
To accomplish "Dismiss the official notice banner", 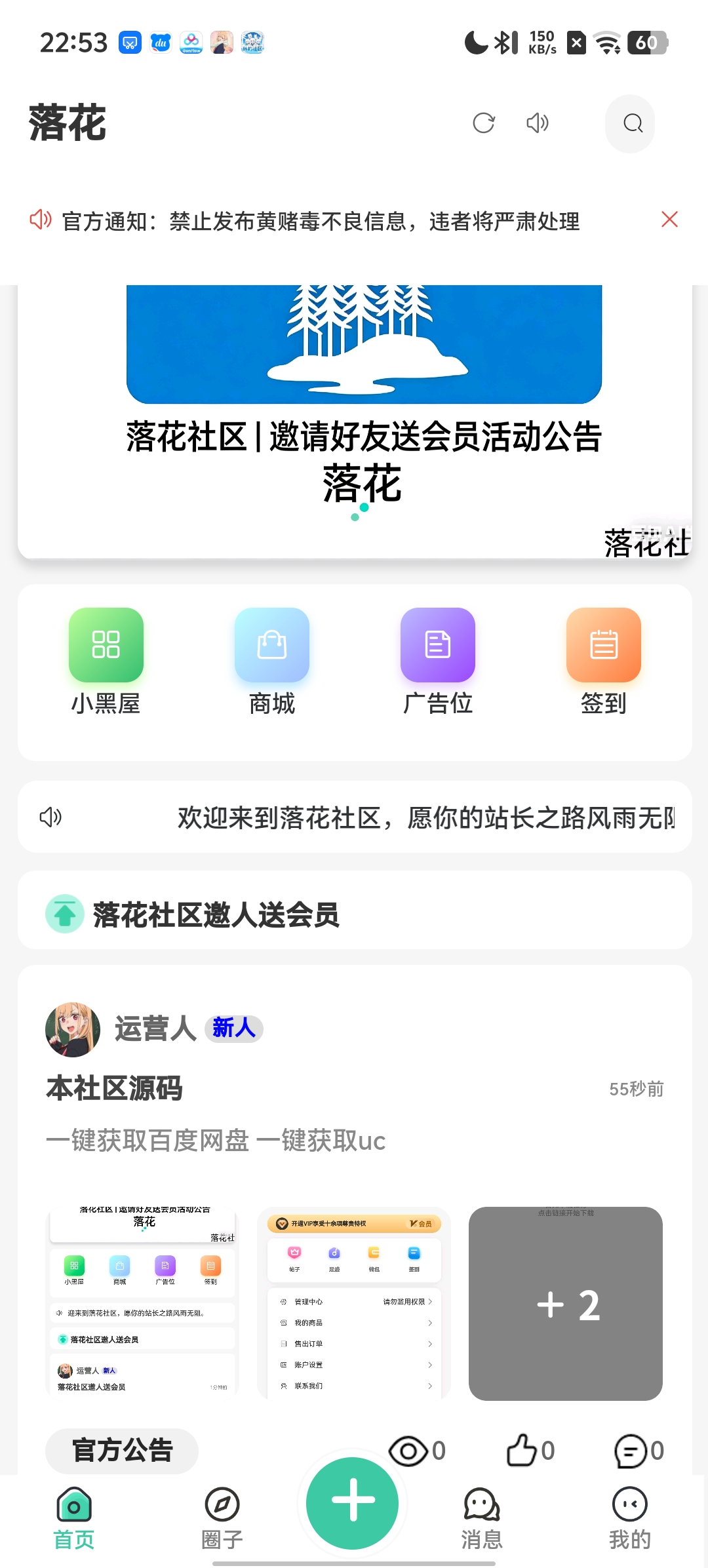I will [669, 220].
